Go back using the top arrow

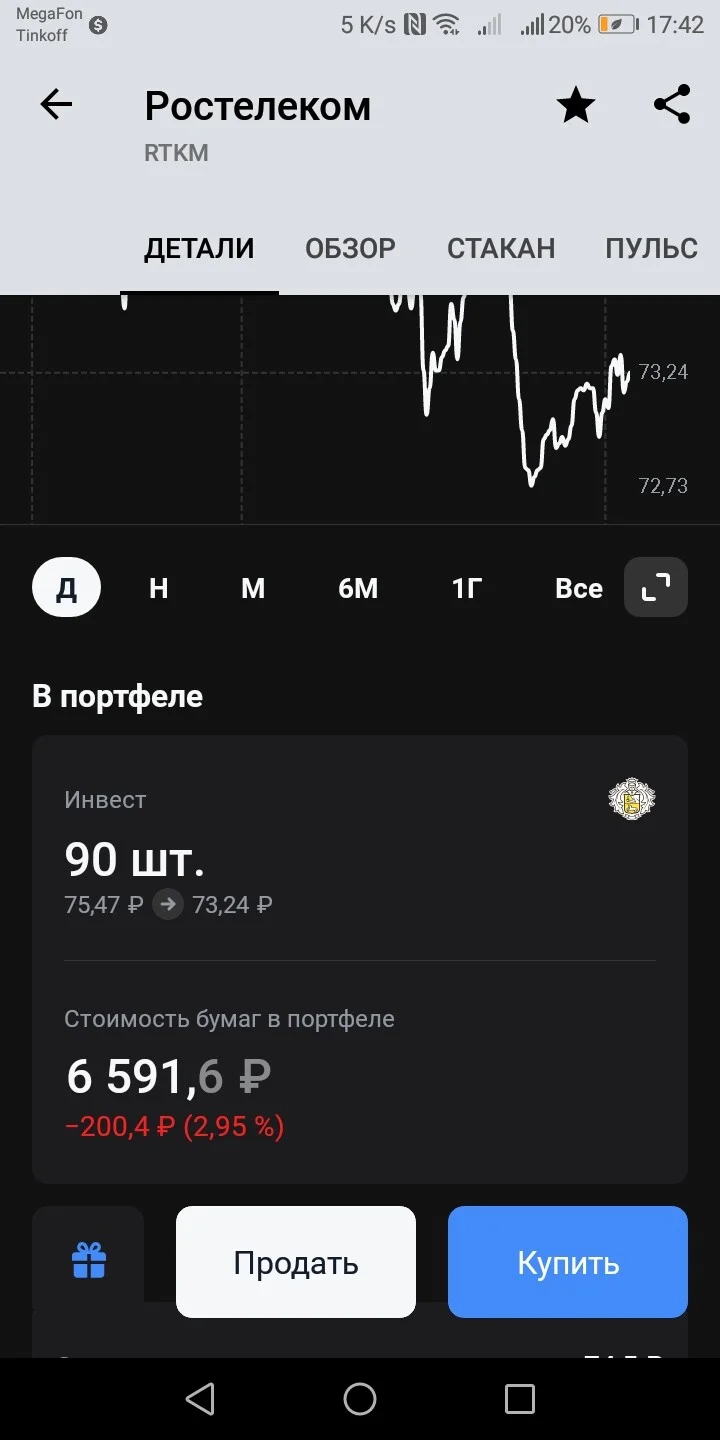tap(56, 104)
